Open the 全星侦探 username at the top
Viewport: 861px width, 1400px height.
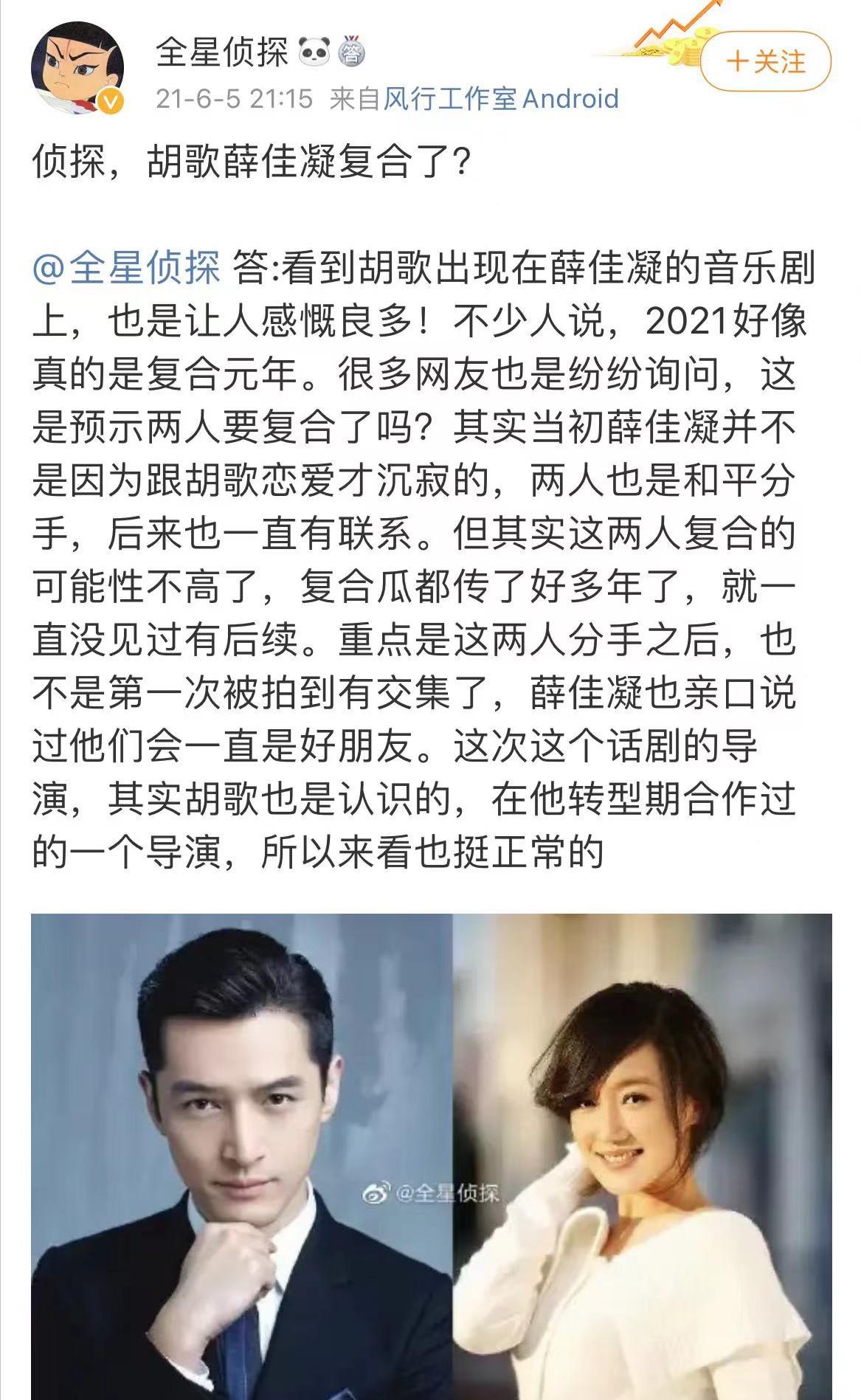point(221,52)
